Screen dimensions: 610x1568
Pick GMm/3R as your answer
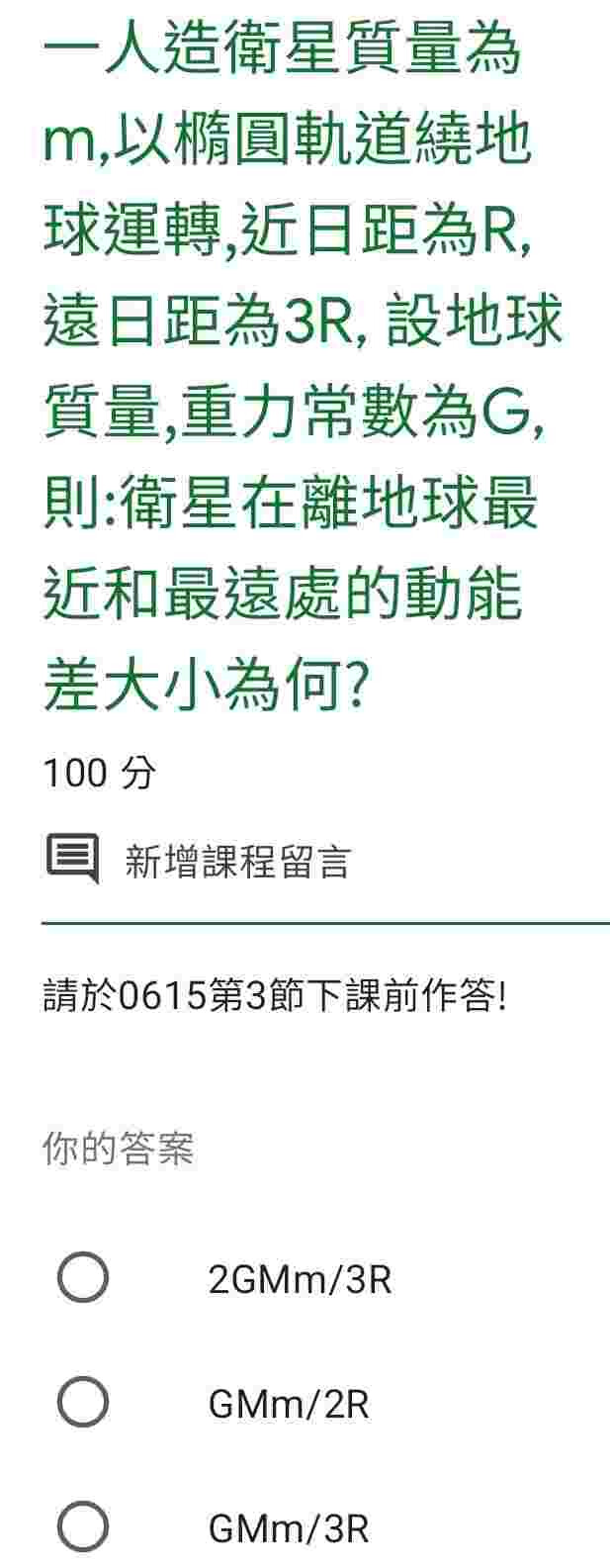click(82, 1527)
